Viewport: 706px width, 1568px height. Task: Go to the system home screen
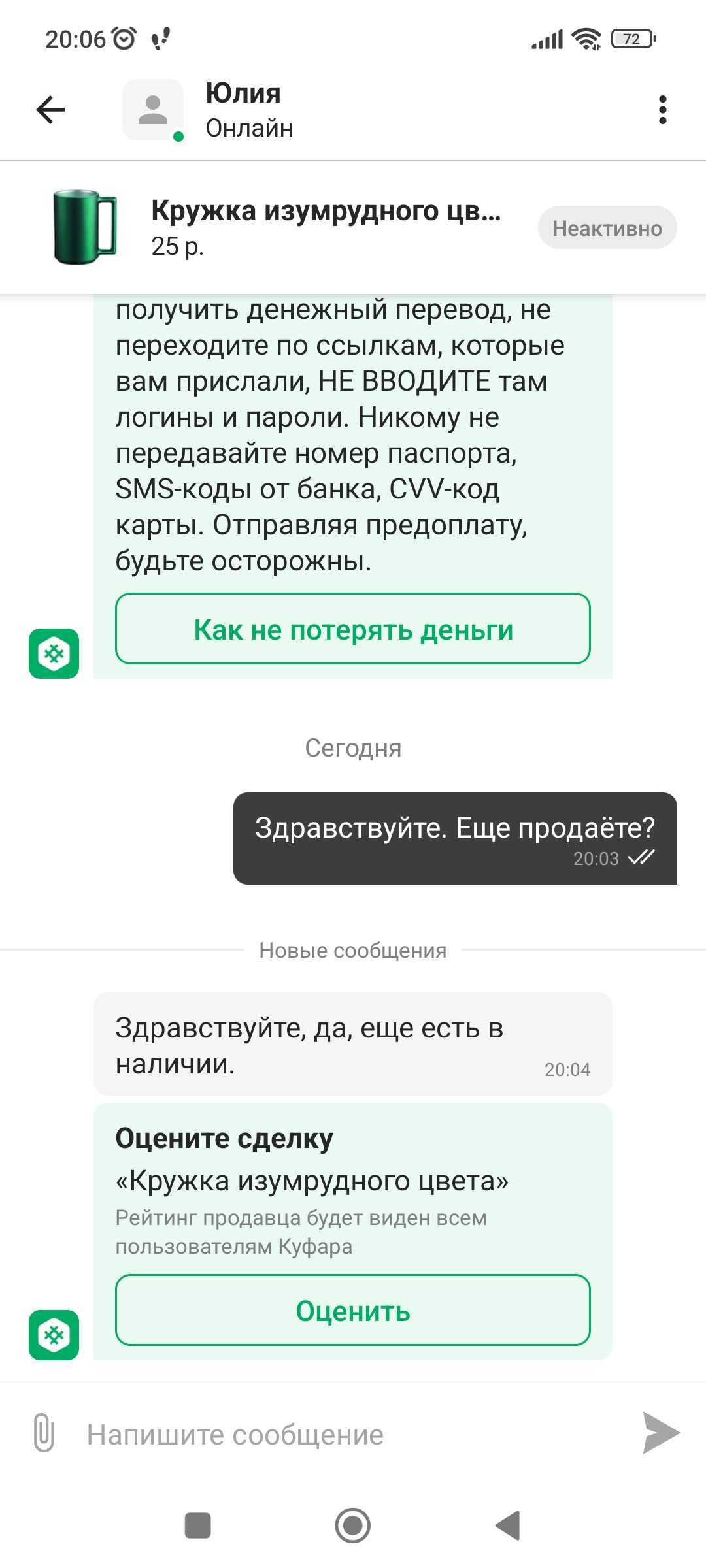coord(353,1526)
